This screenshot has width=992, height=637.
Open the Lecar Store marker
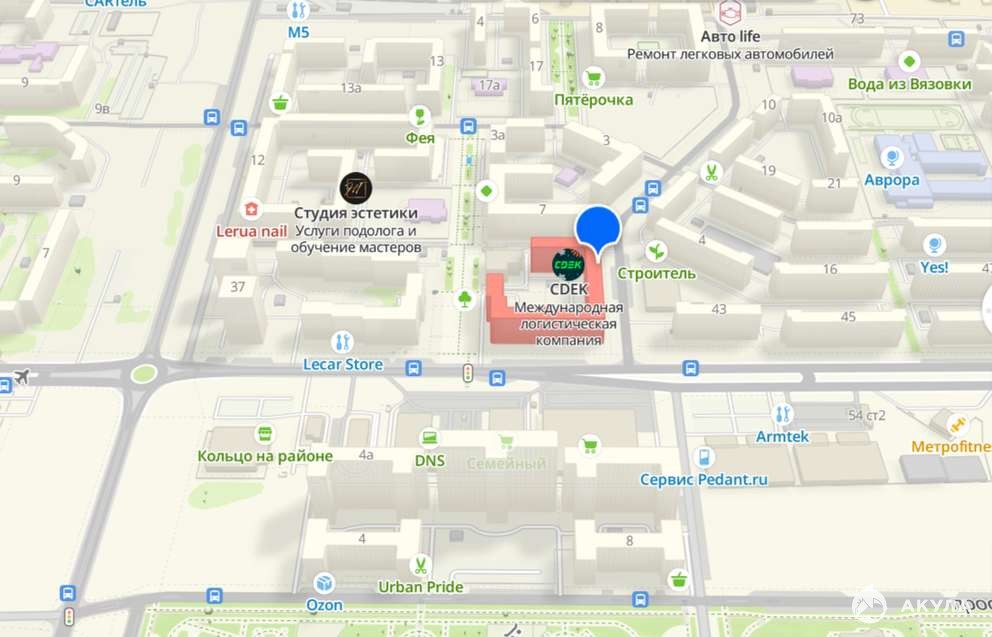(343, 342)
